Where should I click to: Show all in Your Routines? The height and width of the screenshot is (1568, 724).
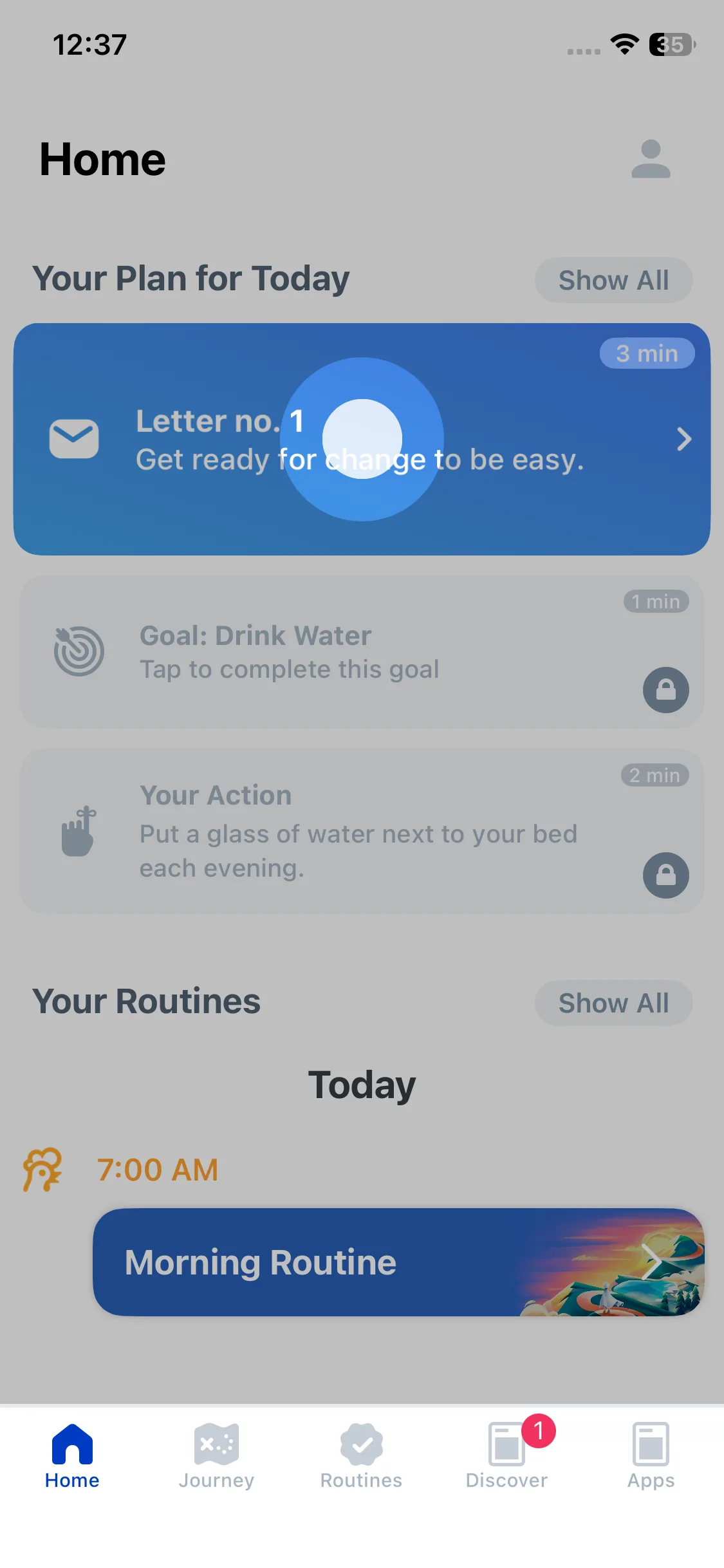(613, 1003)
